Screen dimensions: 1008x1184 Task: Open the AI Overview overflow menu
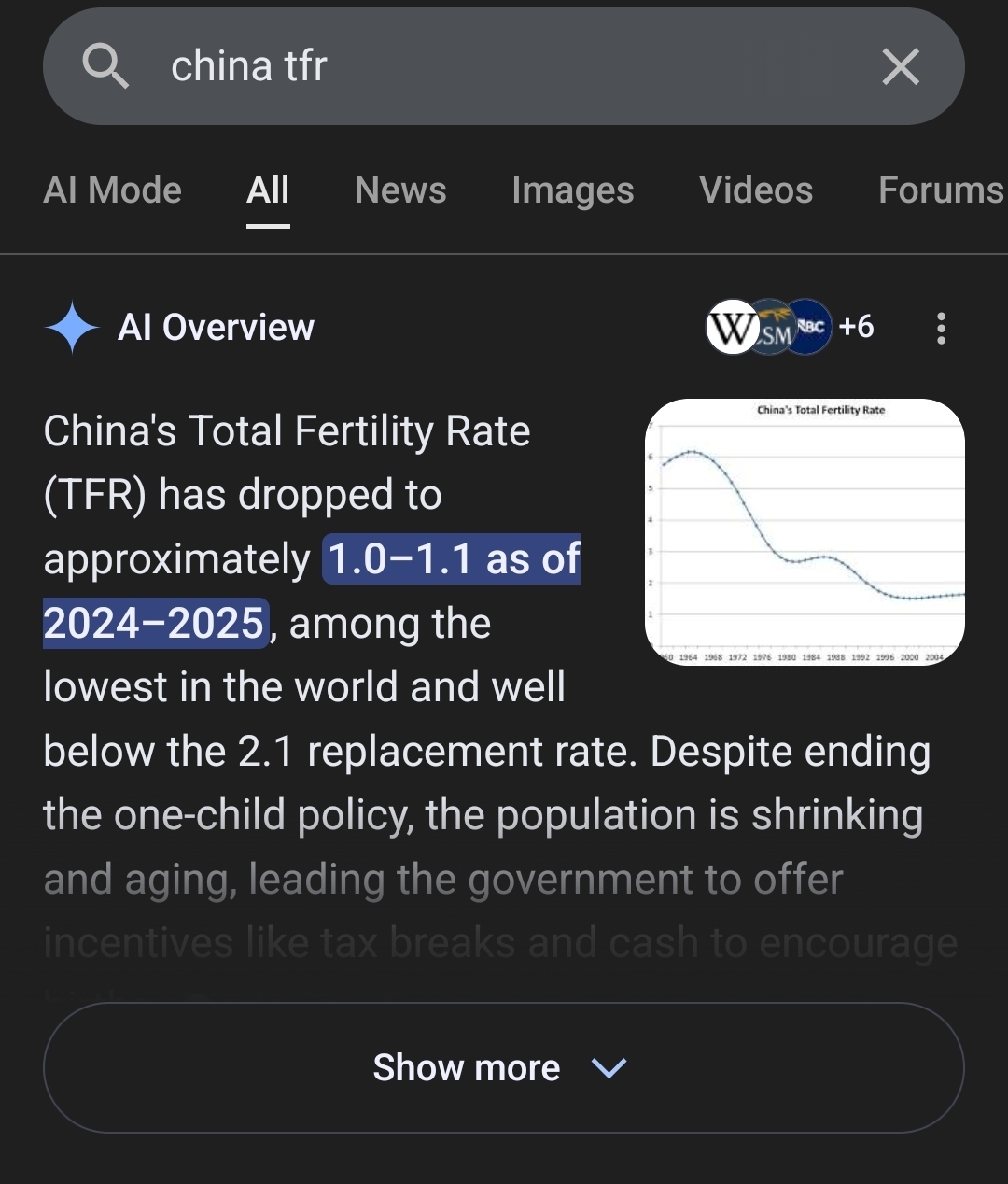pos(941,328)
